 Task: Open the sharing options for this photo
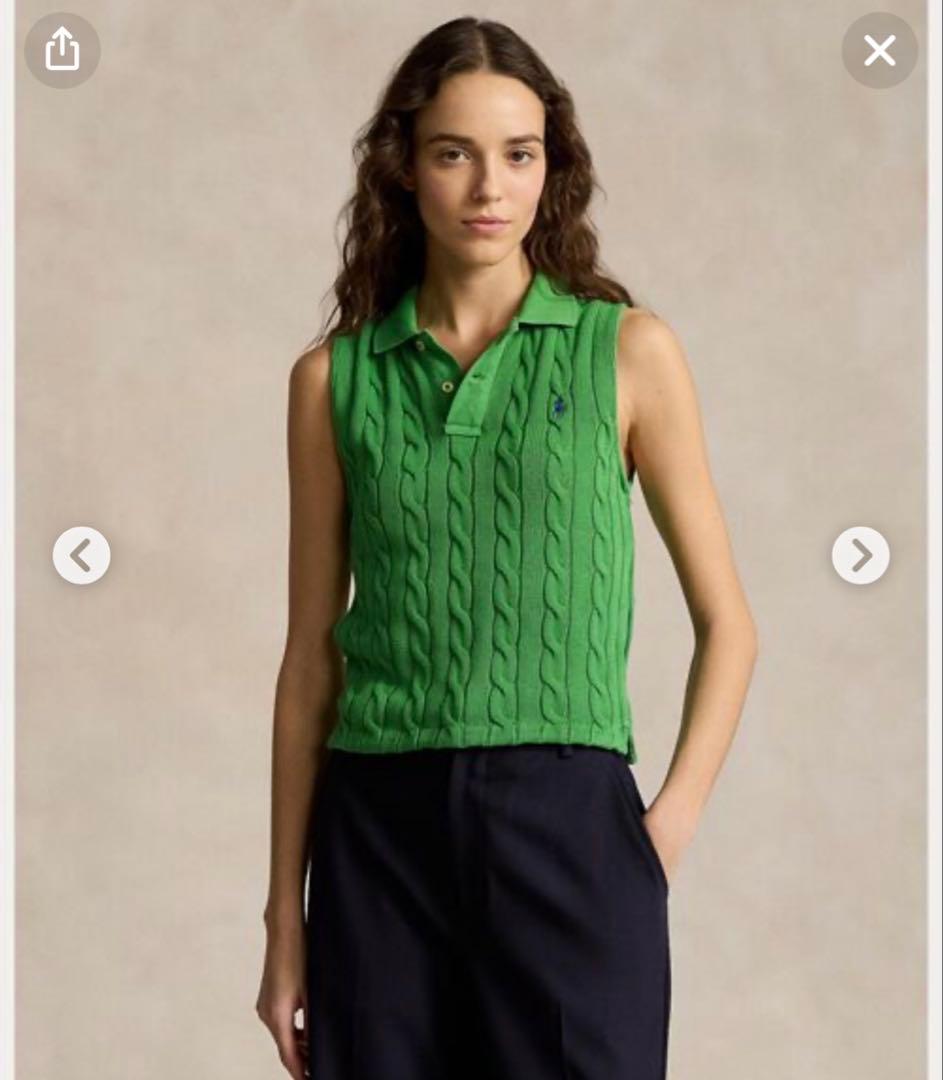point(62,50)
